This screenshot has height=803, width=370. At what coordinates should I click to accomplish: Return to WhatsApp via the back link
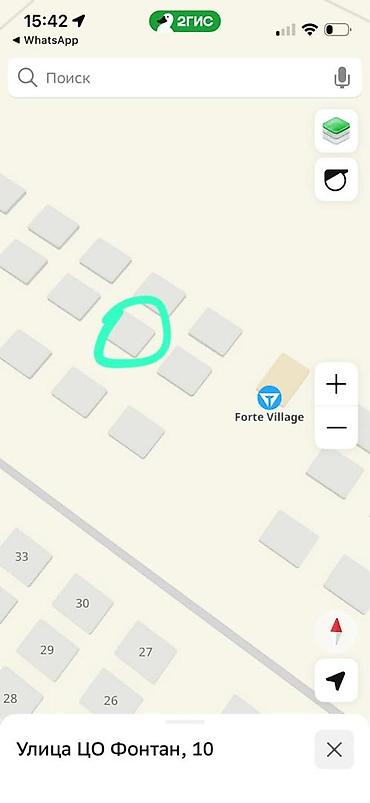[45, 40]
